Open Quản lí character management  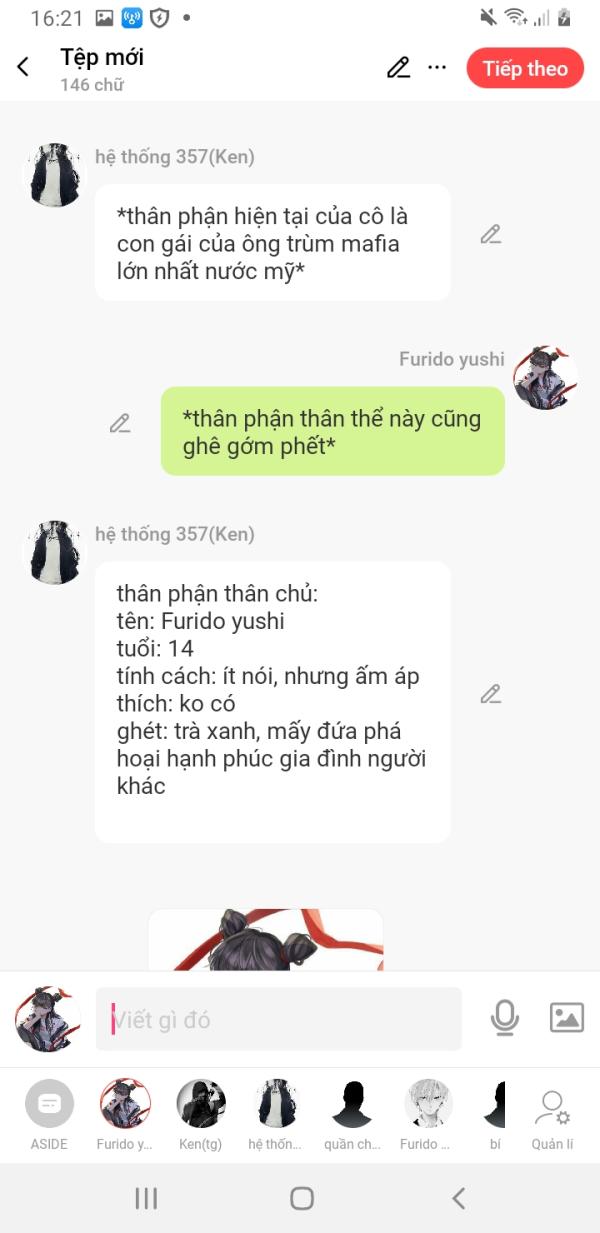(x=552, y=1119)
